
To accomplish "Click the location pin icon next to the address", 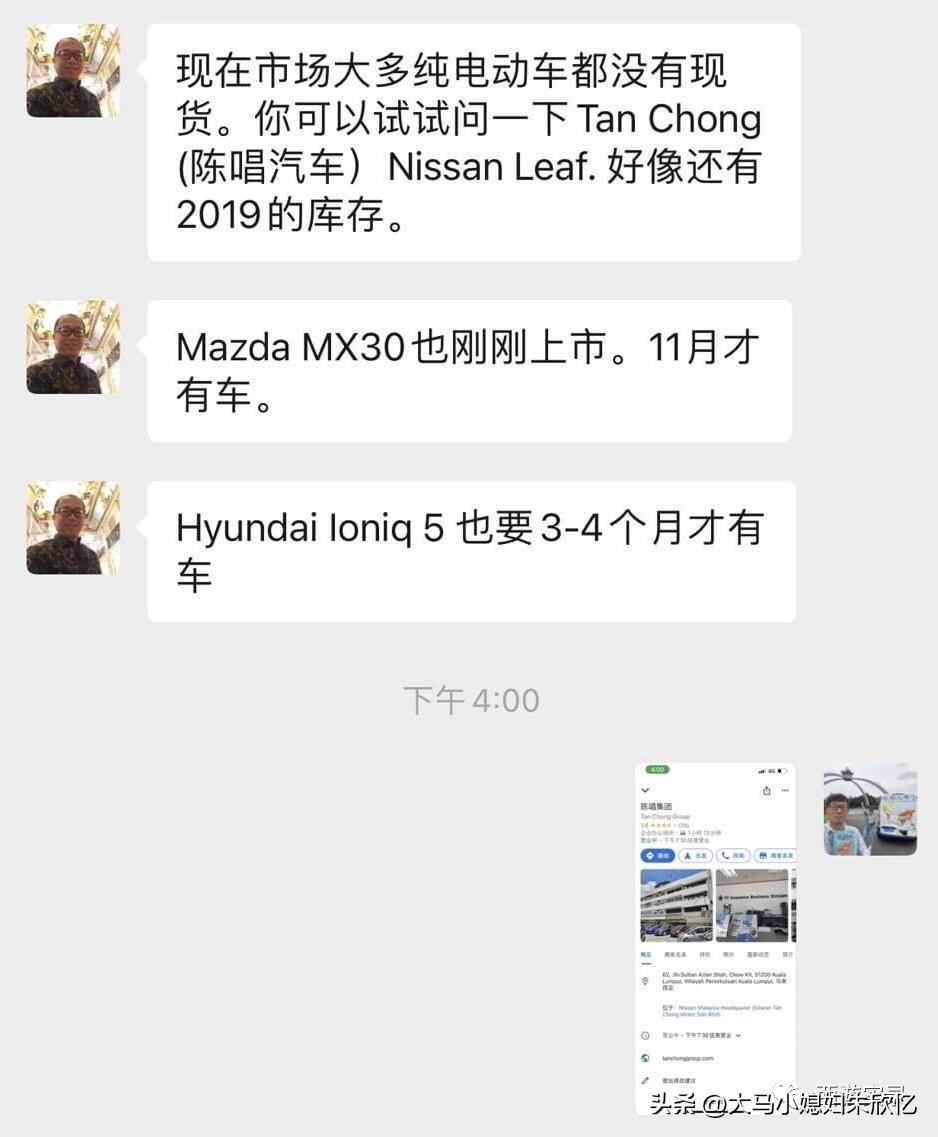I will (x=647, y=981).
